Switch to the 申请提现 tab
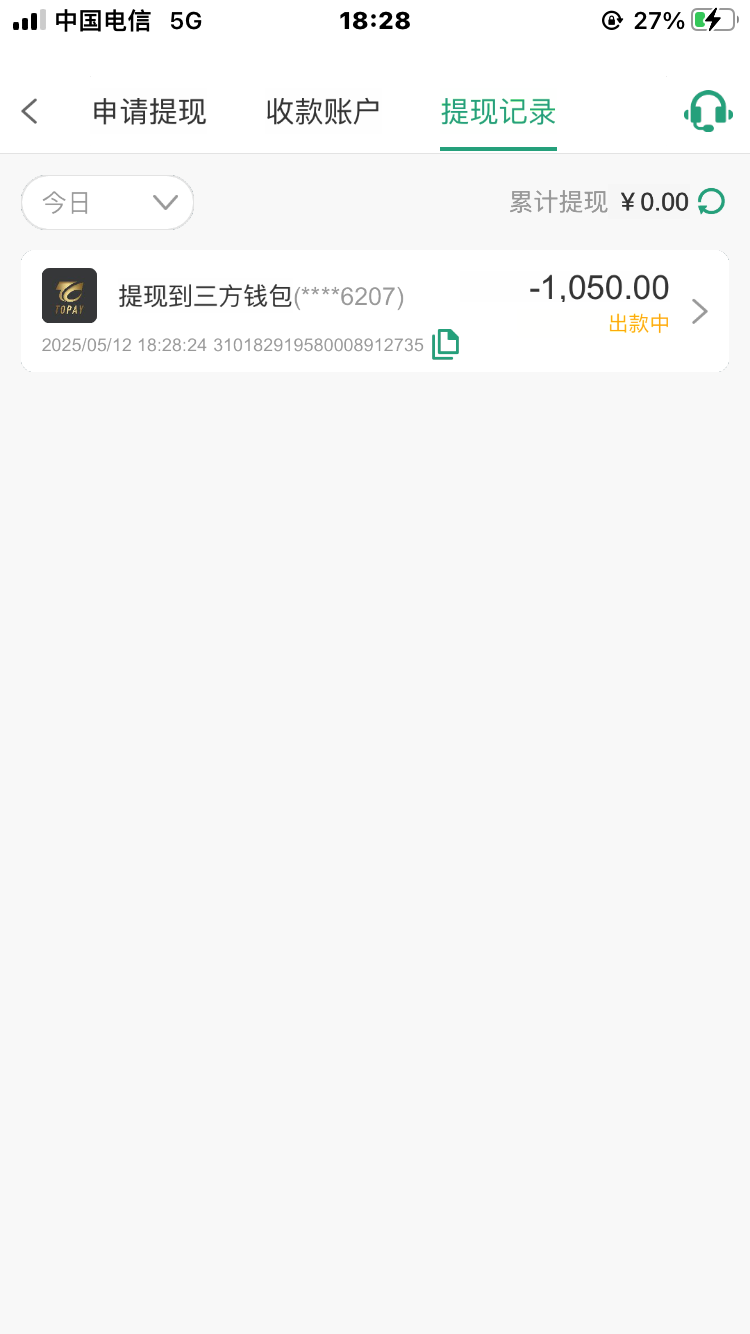750x1334 pixels. click(x=150, y=111)
